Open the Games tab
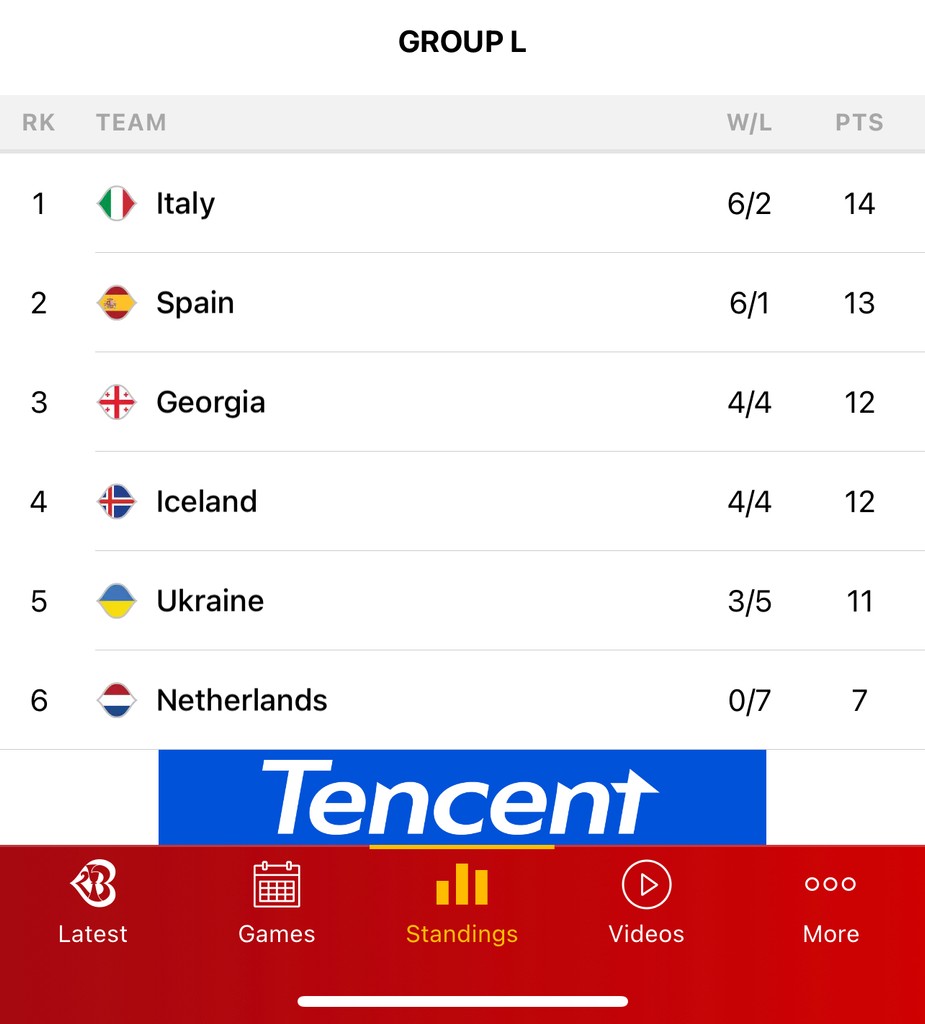This screenshot has width=925, height=1024. tap(276, 905)
